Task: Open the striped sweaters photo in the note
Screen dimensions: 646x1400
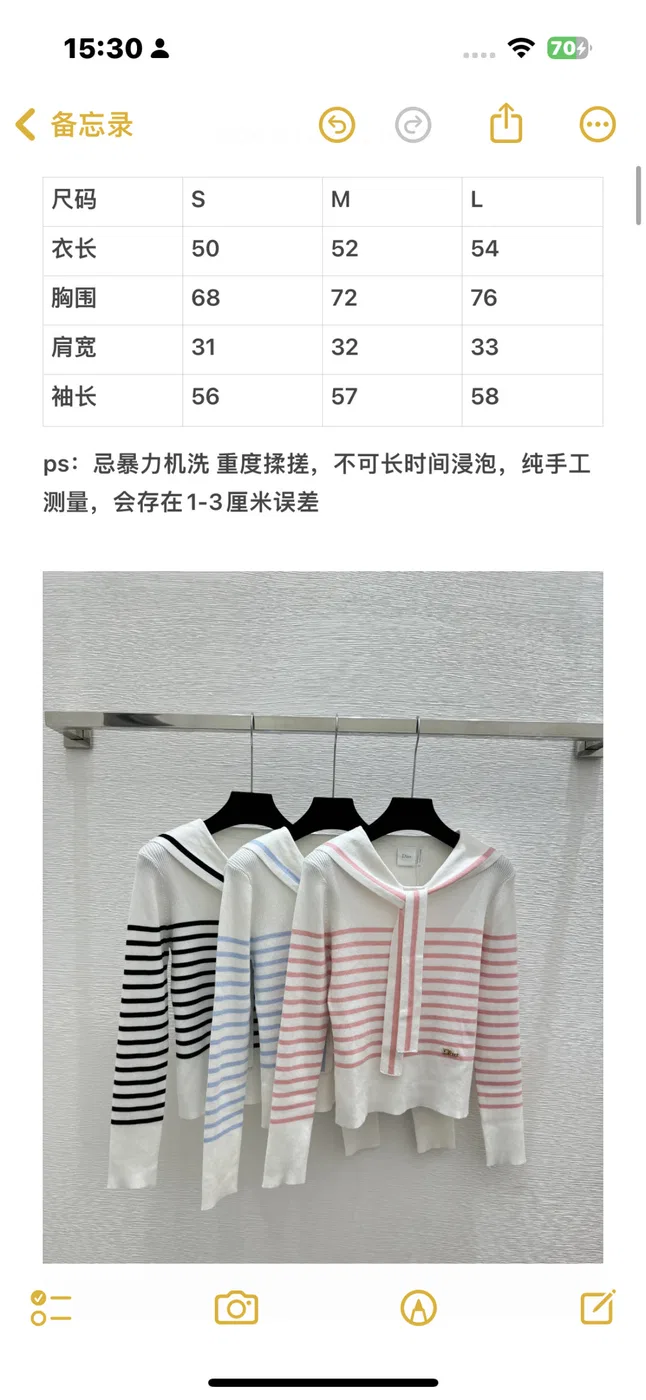Action: [x=323, y=917]
